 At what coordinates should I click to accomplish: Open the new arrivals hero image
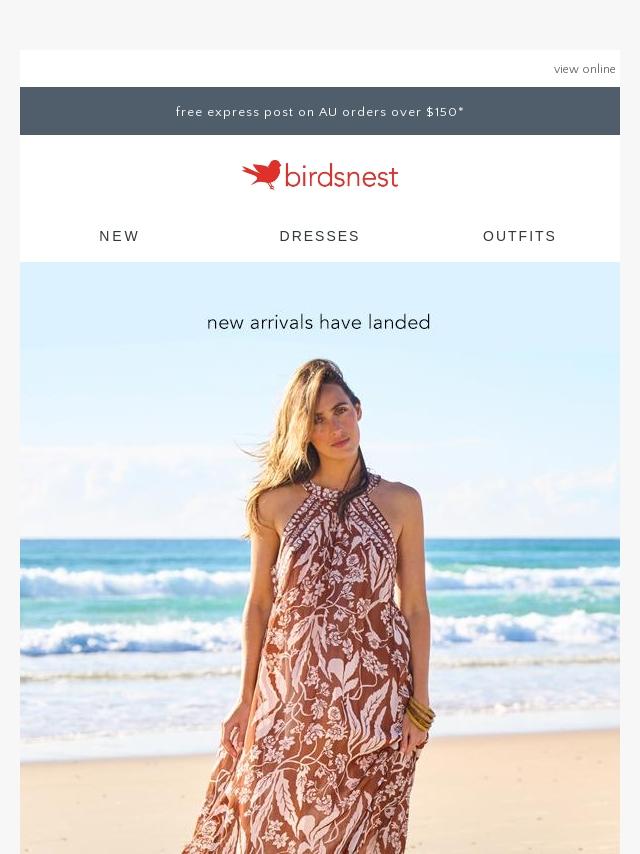[320, 558]
